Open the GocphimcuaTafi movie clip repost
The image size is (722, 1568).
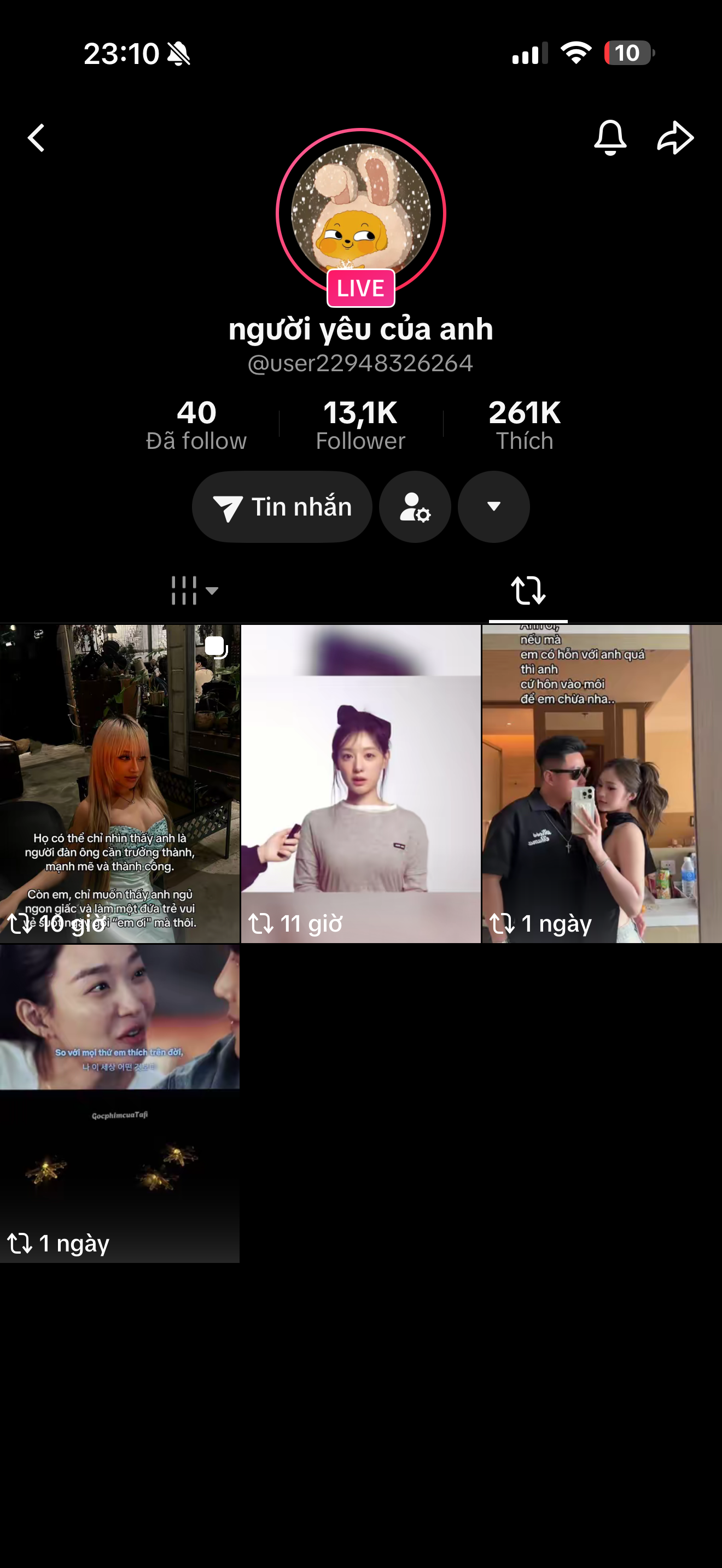click(x=120, y=1103)
